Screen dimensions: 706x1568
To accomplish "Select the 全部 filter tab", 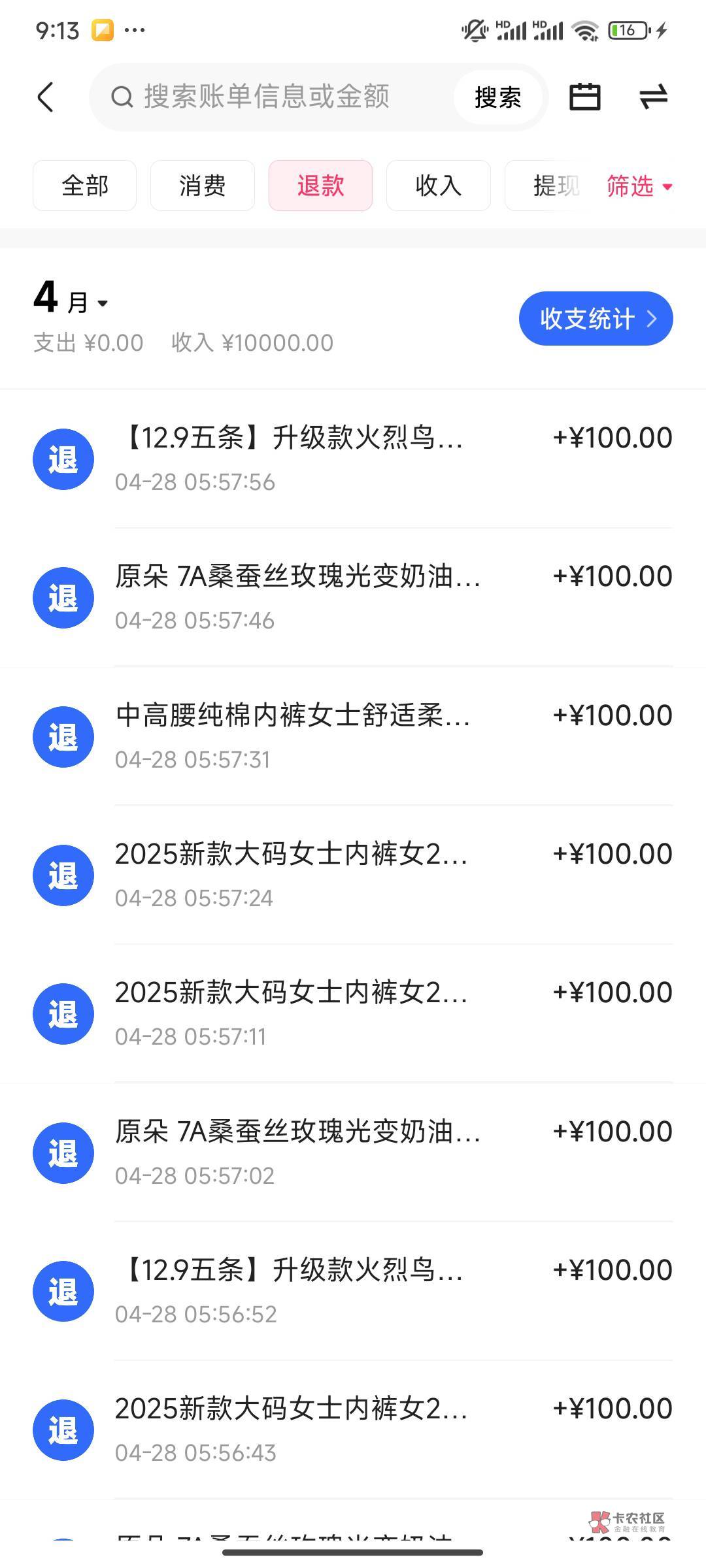I will click(x=85, y=186).
